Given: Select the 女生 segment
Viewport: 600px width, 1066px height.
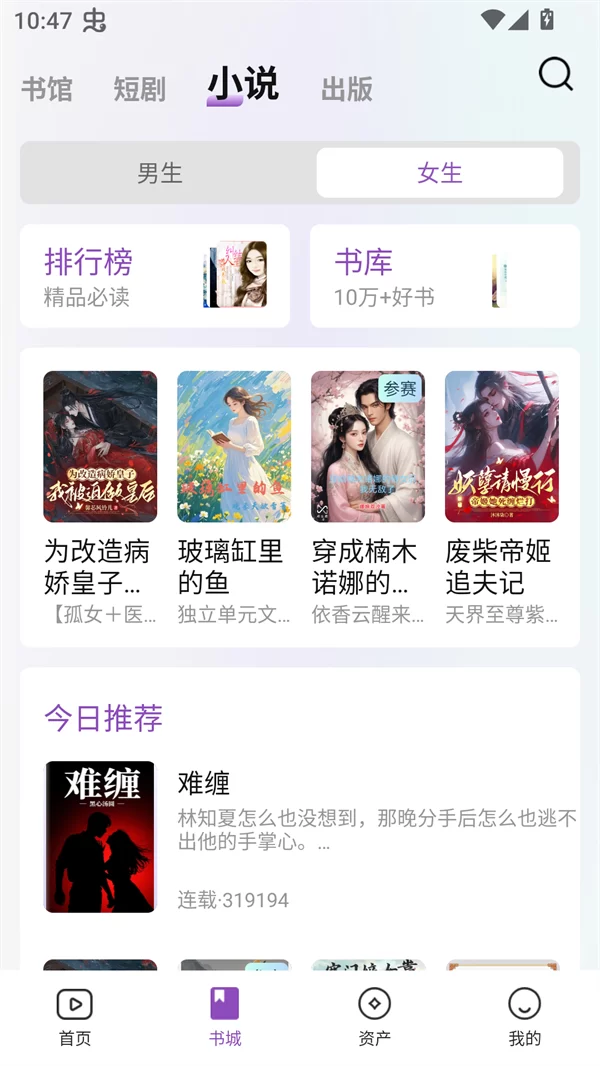Looking at the screenshot, I should click(439, 173).
